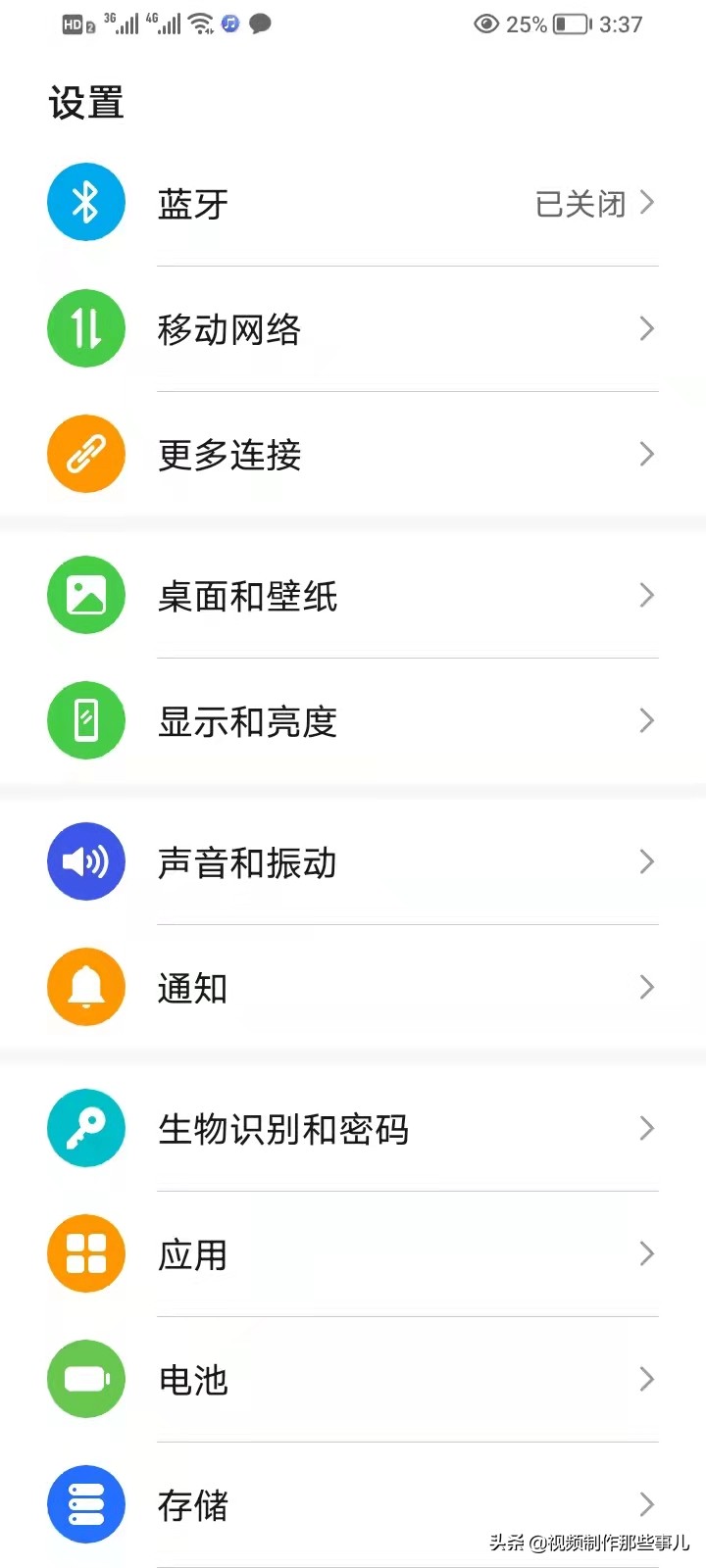Click the eye icon in the status bar

pos(483,24)
